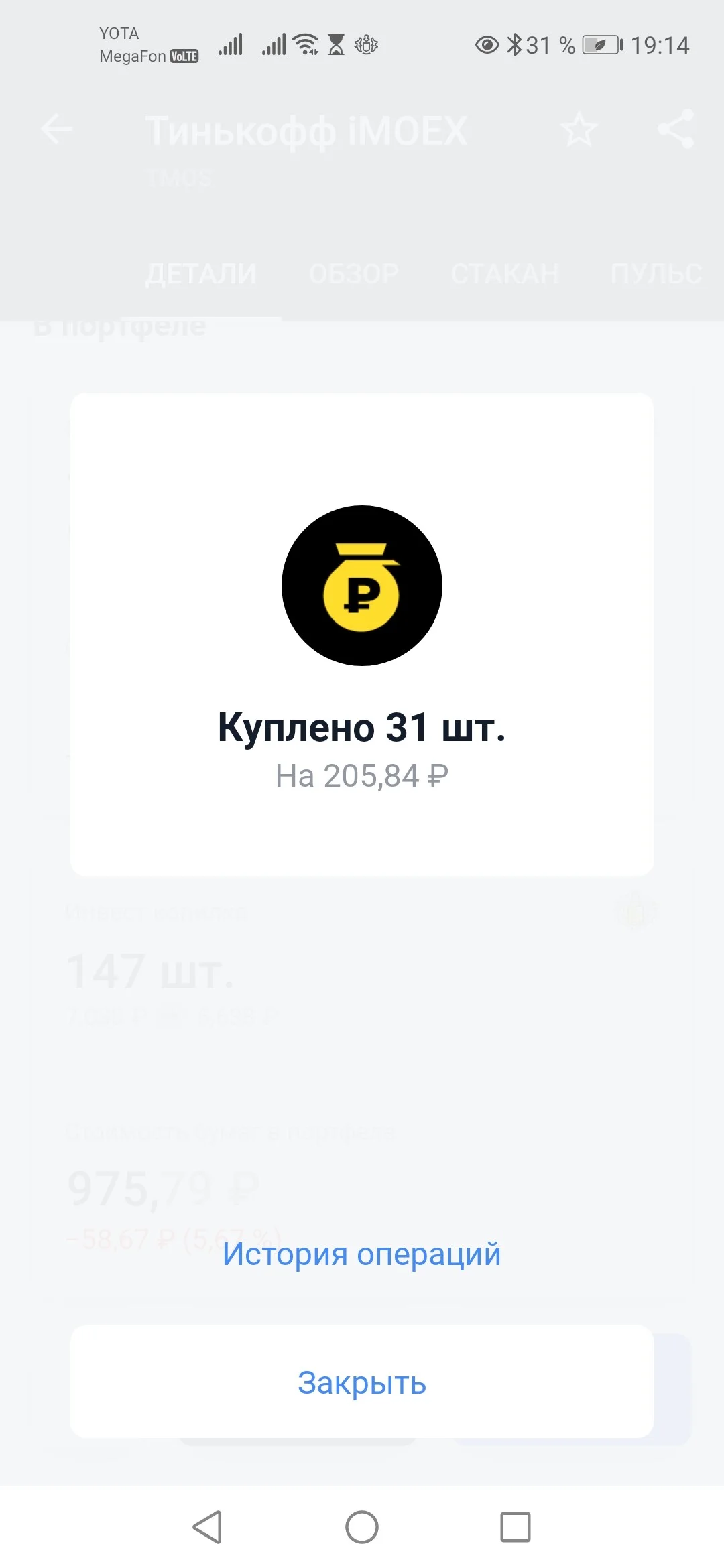Open recent apps overview
The width and height of the screenshot is (724, 1568).
pyautogui.click(x=516, y=1527)
